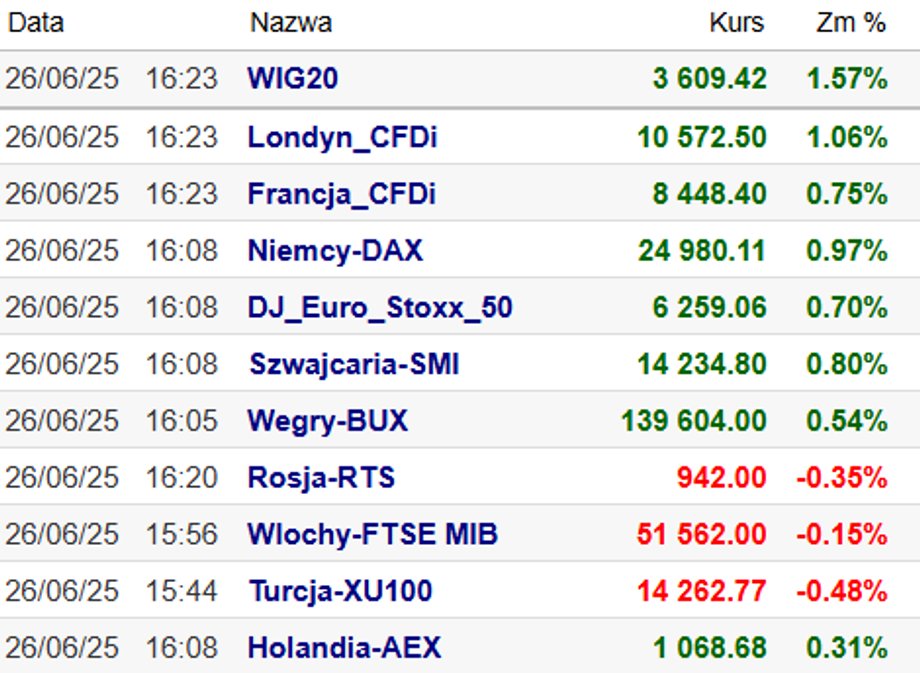View Turcja-XU100 index page
This screenshot has height=673, width=920.
(341, 591)
